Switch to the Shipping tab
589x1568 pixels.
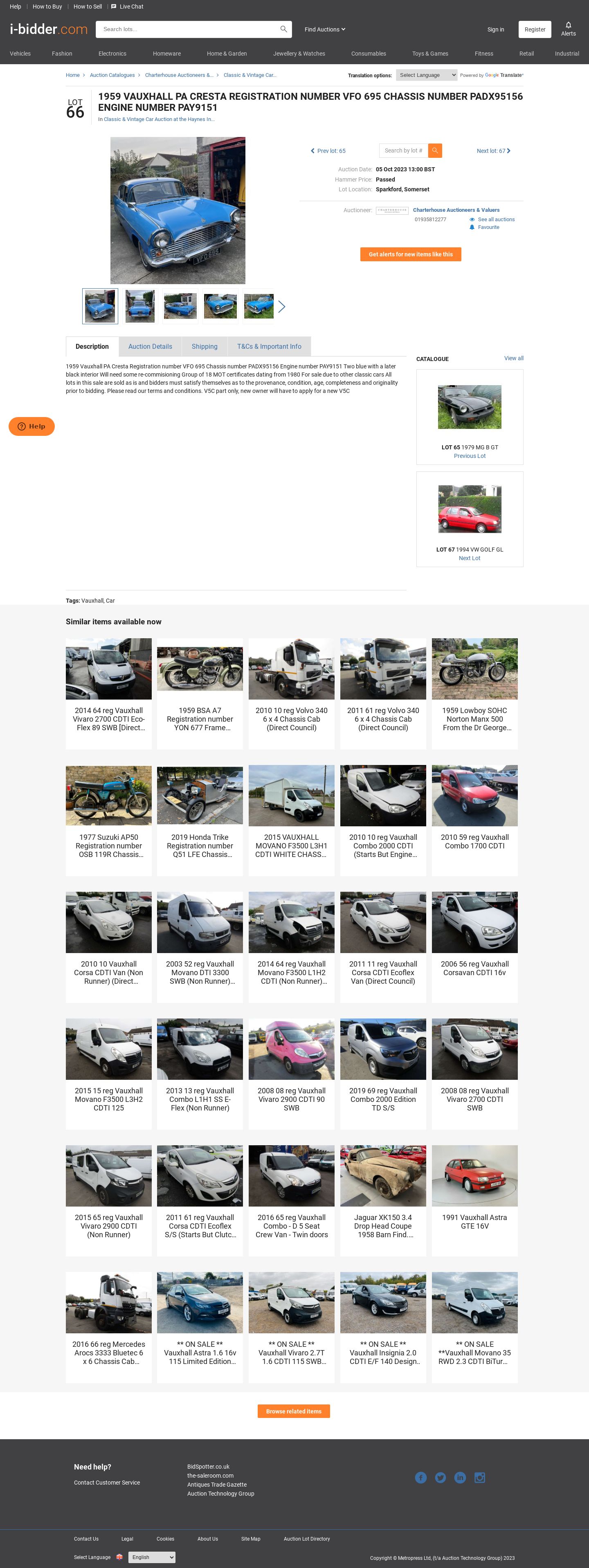pyautogui.click(x=204, y=346)
